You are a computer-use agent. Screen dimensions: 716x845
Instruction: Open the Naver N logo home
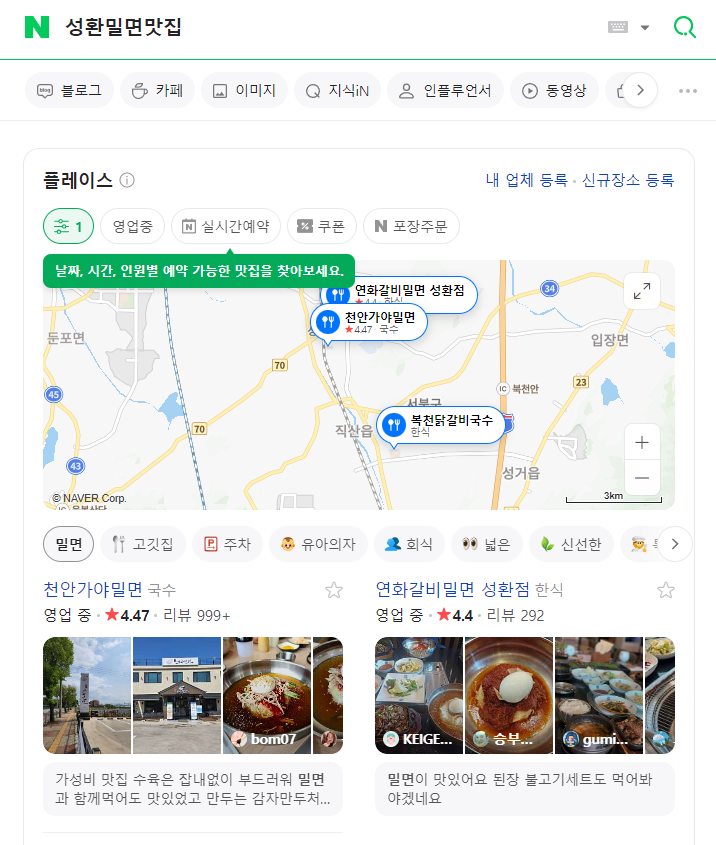37,27
